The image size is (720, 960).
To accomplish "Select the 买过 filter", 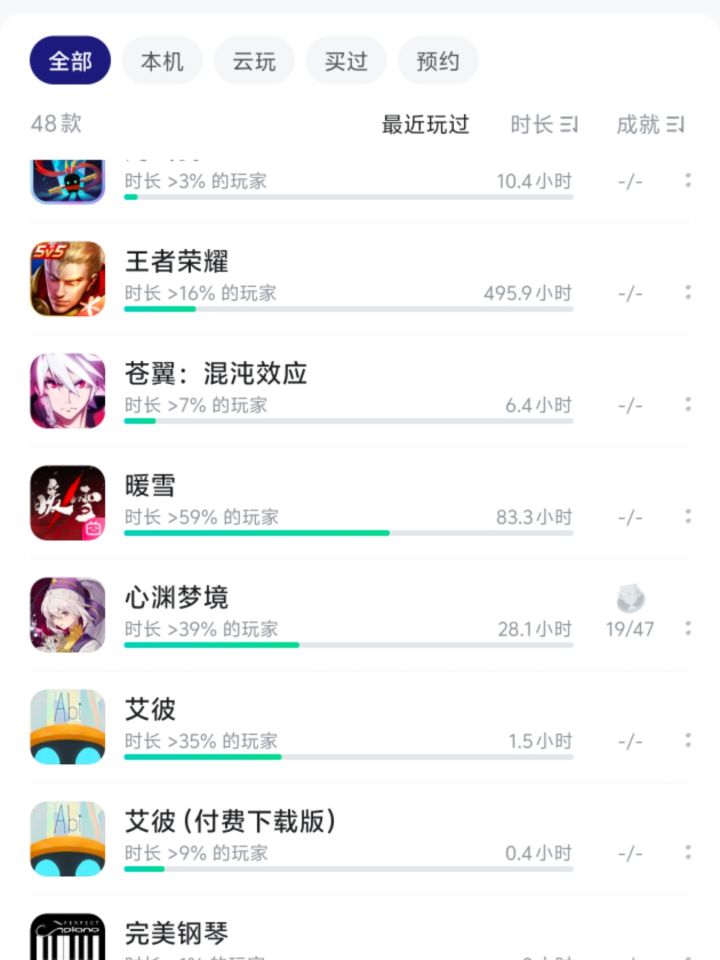I will 345,61.
